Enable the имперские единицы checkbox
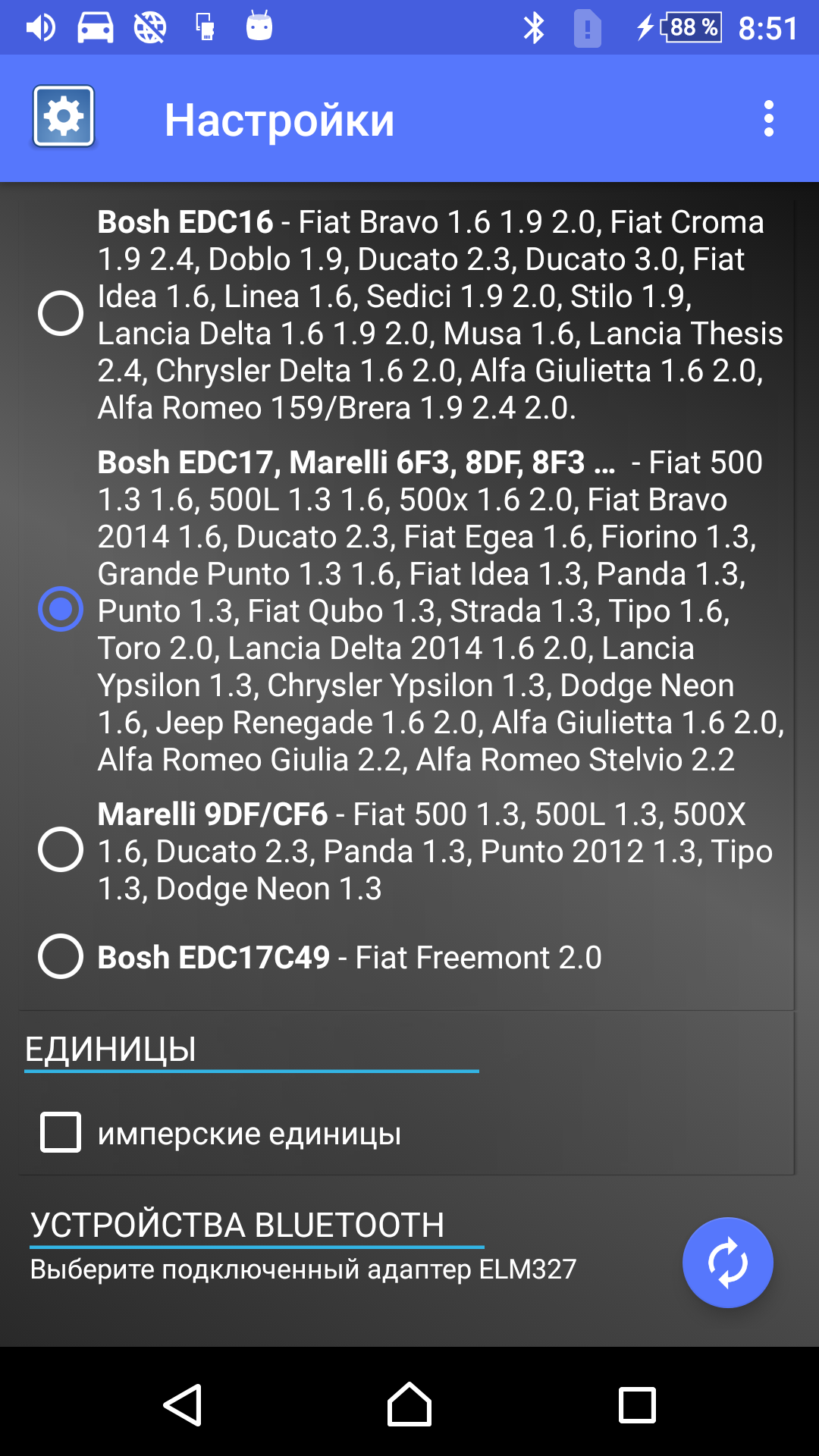The height and width of the screenshot is (1456, 819). pyautogui.click(x=61, y=1132)
